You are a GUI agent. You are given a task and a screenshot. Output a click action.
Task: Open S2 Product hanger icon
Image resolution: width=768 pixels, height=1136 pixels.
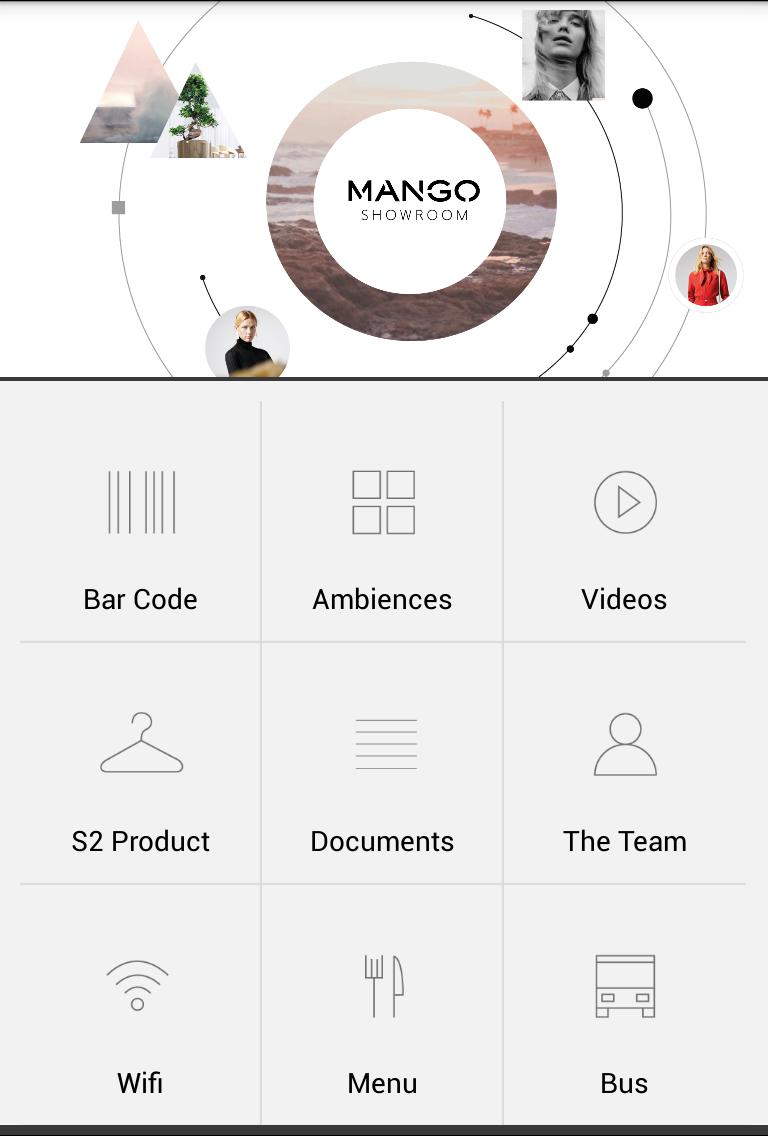[140, 744]
